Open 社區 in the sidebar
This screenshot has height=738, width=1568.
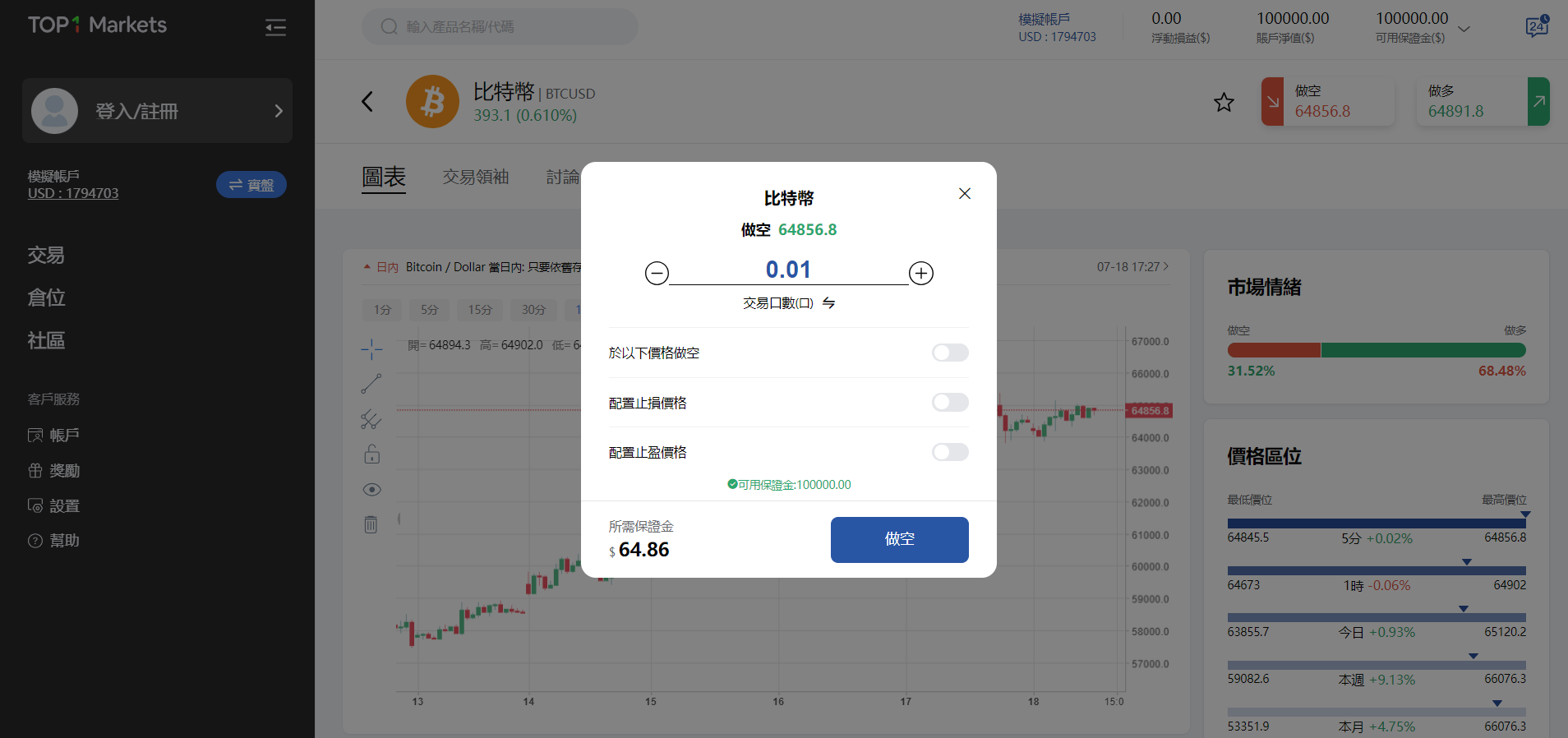47,340
